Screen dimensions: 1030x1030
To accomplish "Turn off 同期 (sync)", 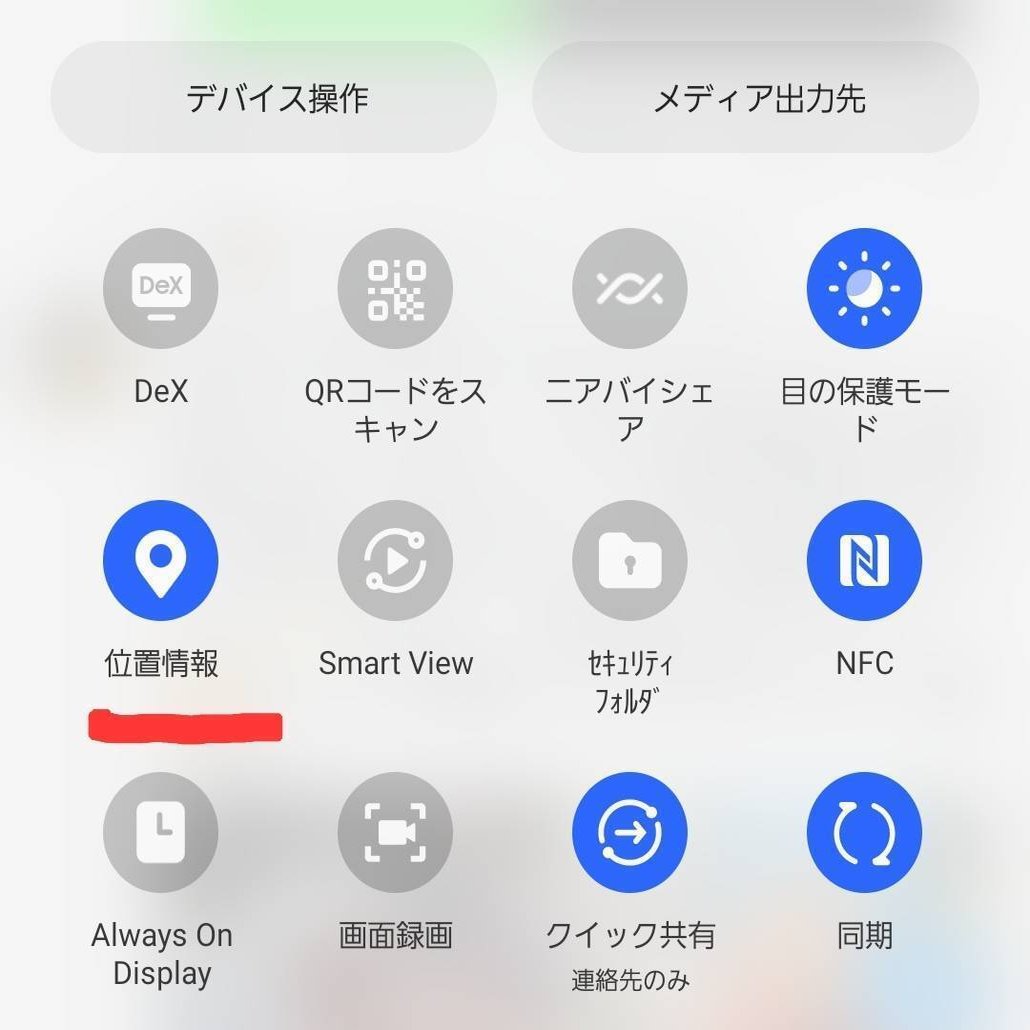I will pyautogui.click(x=864, y=832).
